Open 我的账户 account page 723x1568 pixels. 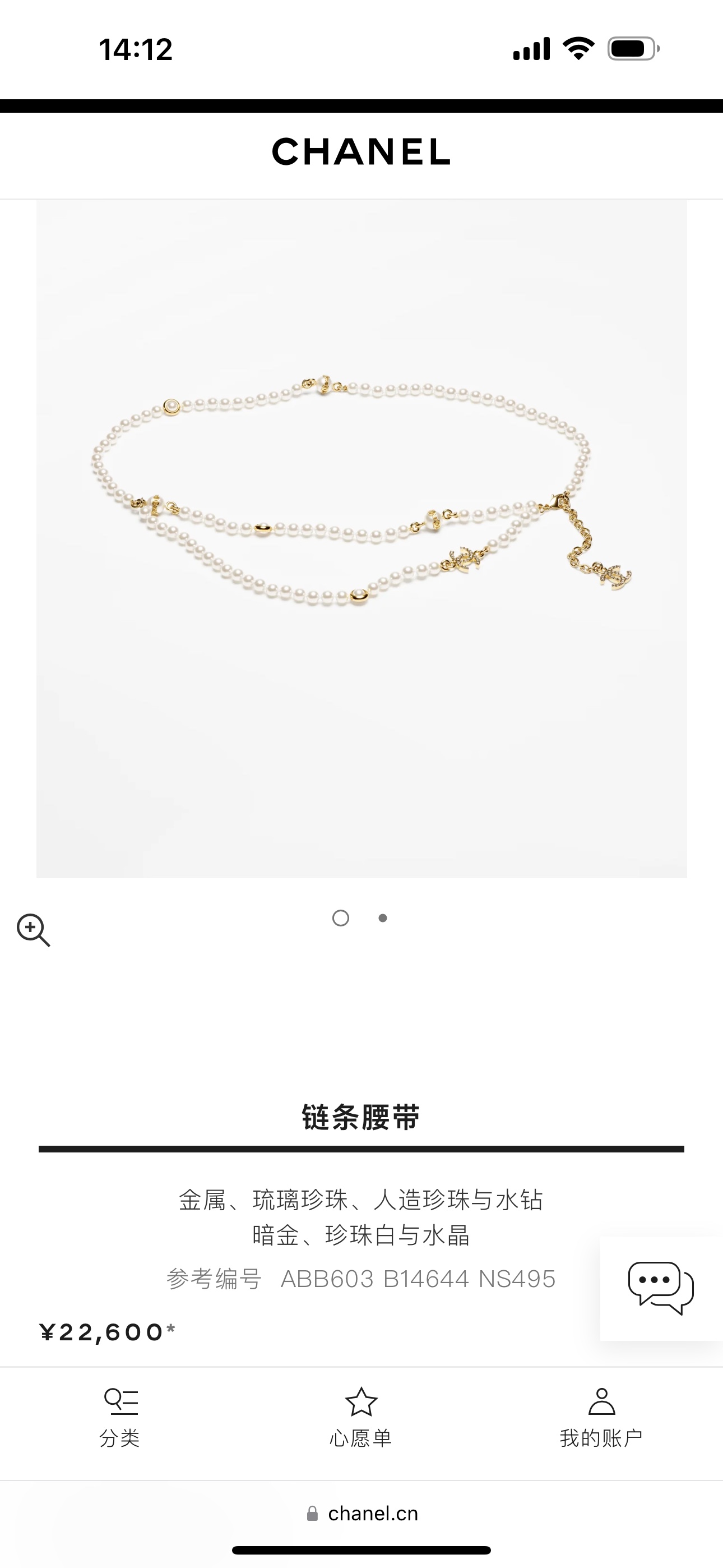coord(601,1418)
